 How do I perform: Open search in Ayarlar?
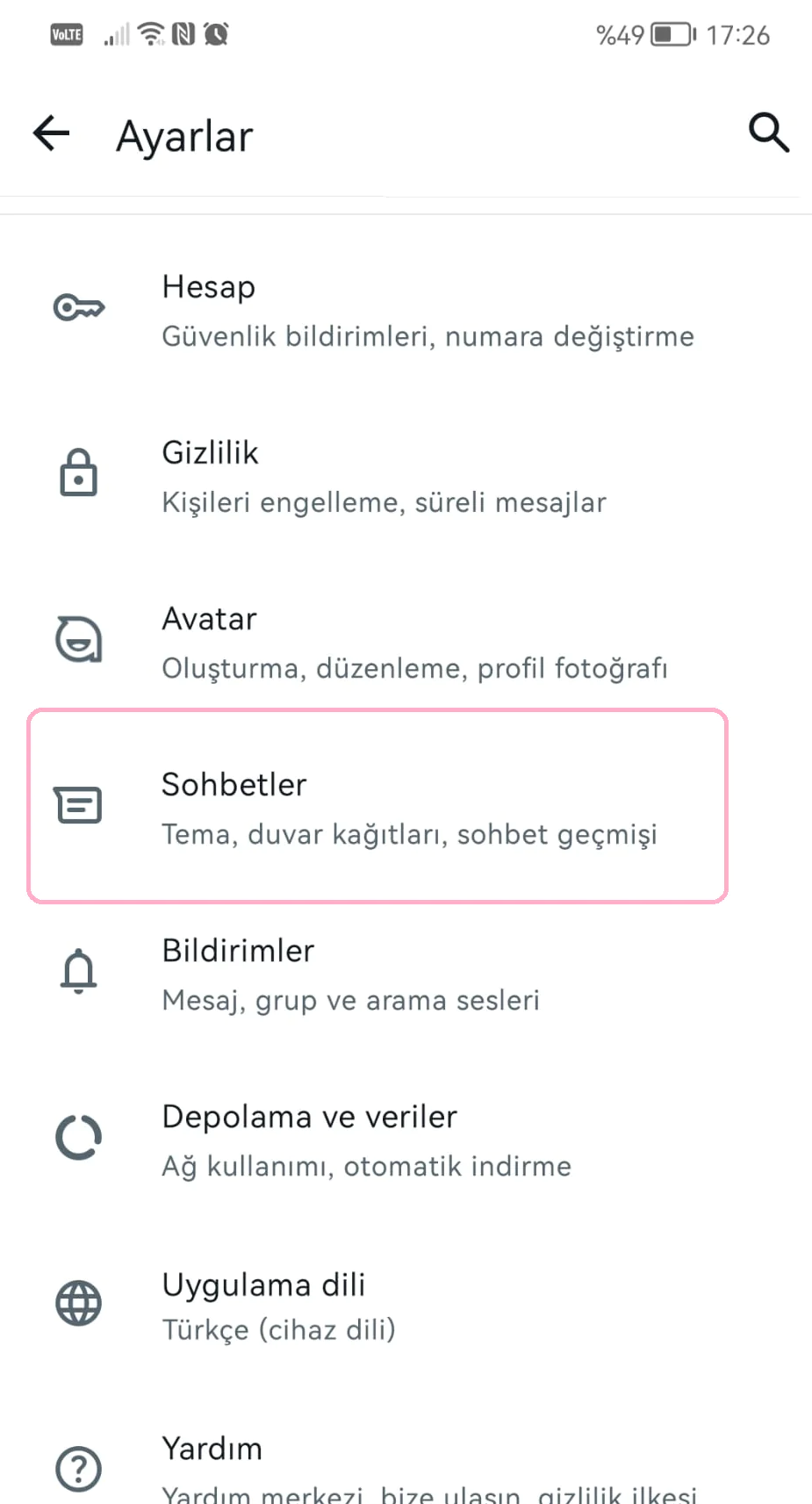[x=768, y=133]
